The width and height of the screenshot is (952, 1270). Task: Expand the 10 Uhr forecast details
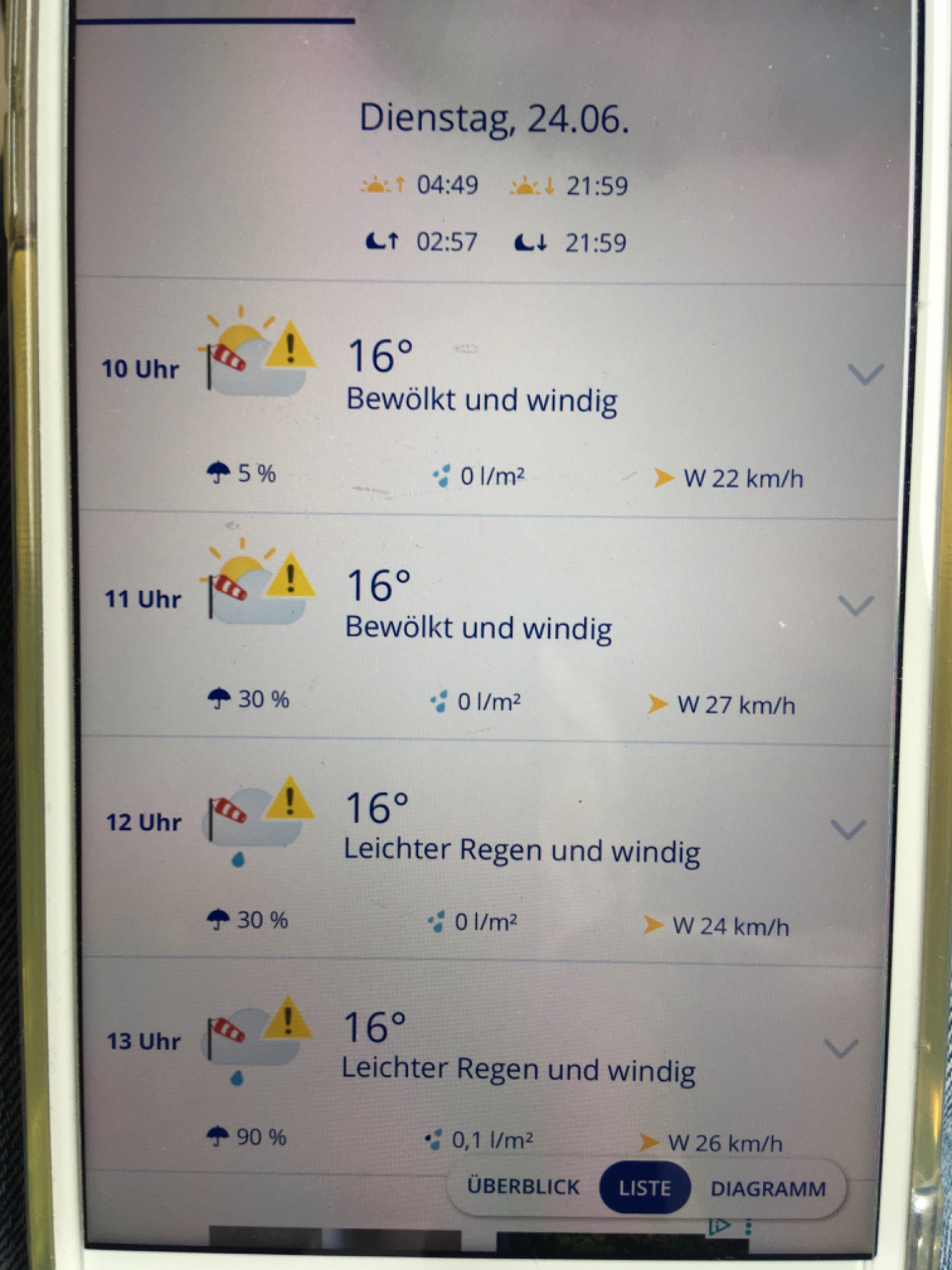866,374
